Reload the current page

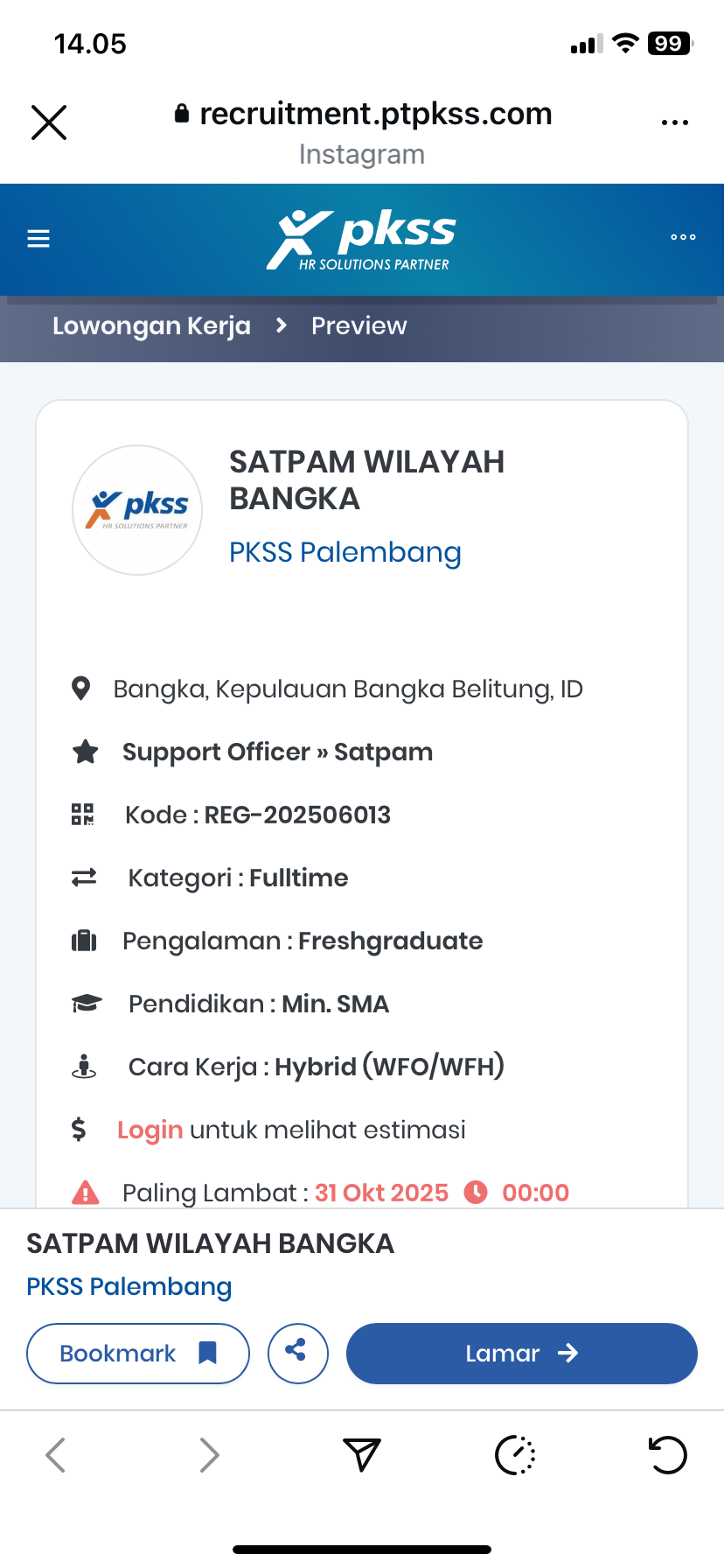tap(667, 1455)
